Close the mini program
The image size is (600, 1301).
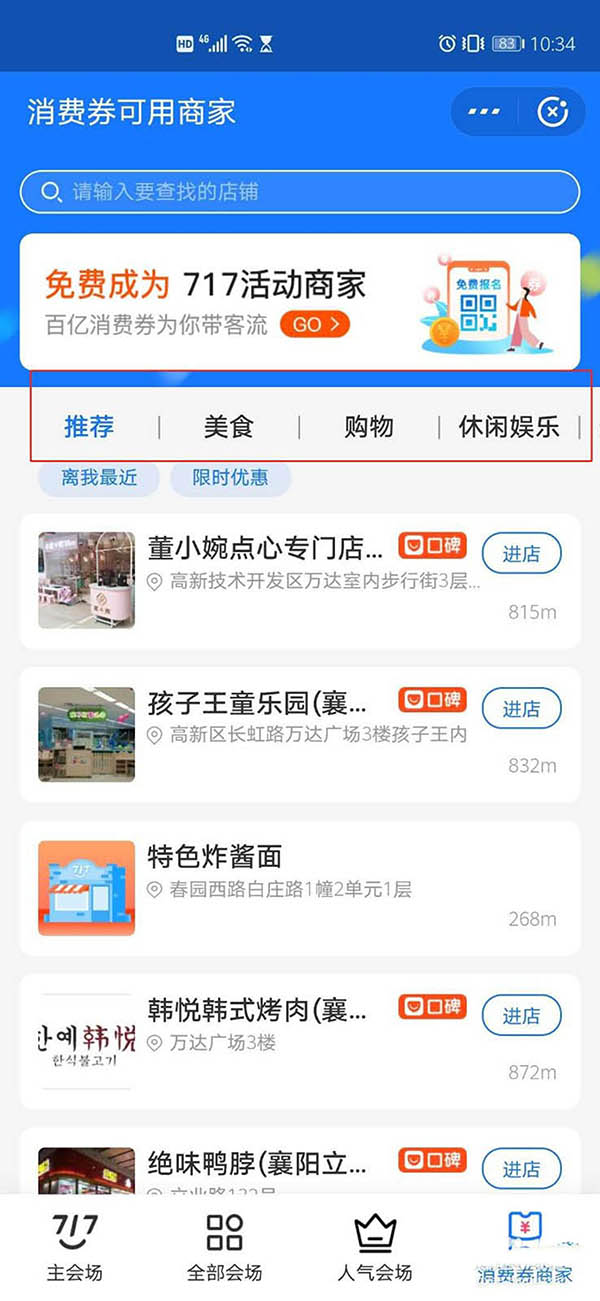552,112
